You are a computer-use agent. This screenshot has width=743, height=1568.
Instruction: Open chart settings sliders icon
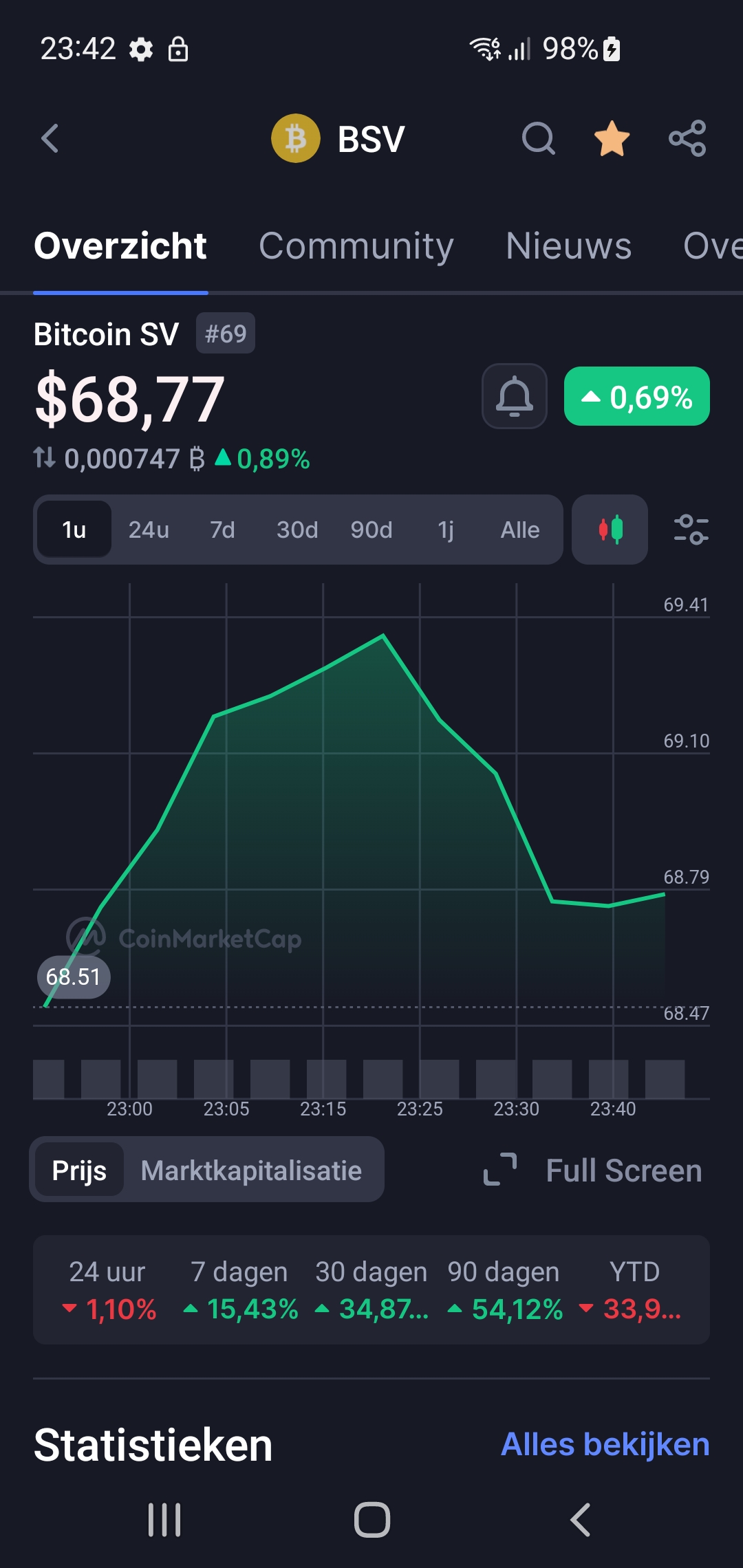(x=691, y=530)
